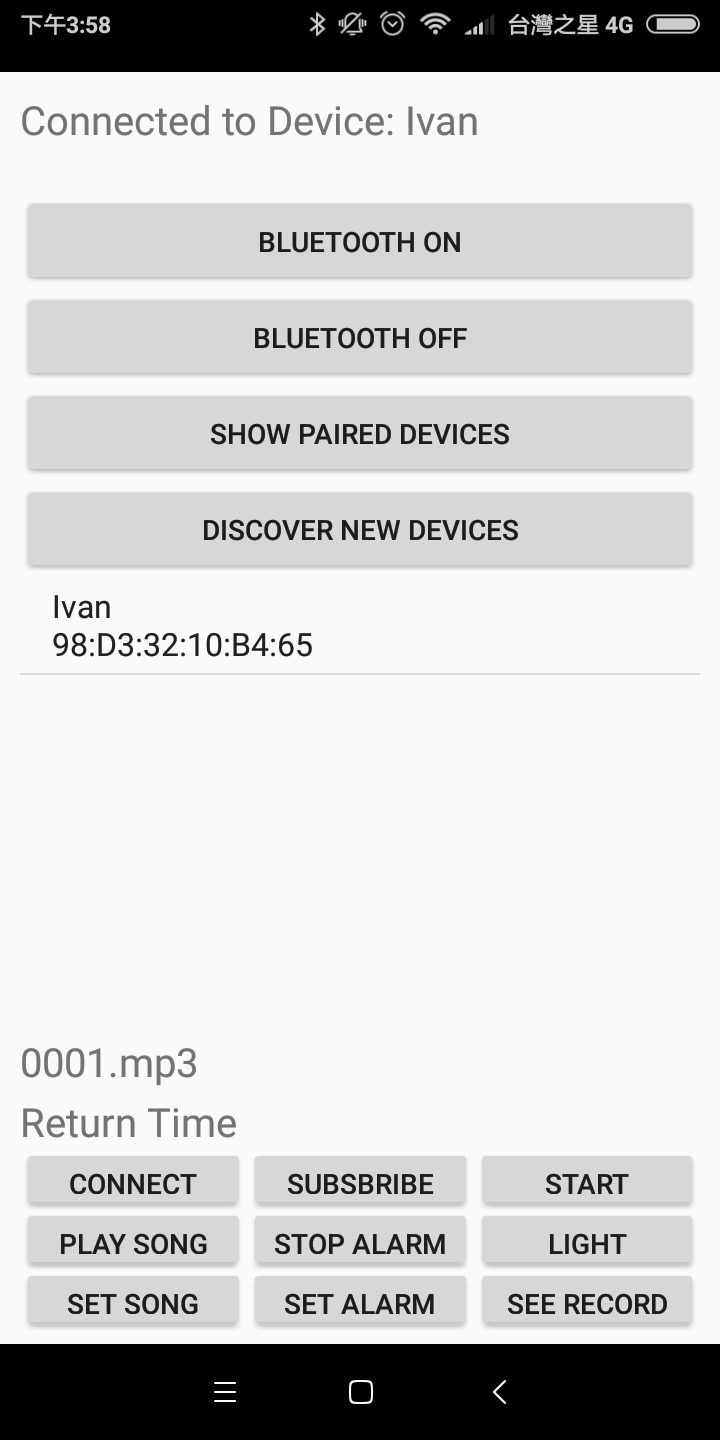Hit the Start button
The image size is (720, 1440).
coord(587,1184)
